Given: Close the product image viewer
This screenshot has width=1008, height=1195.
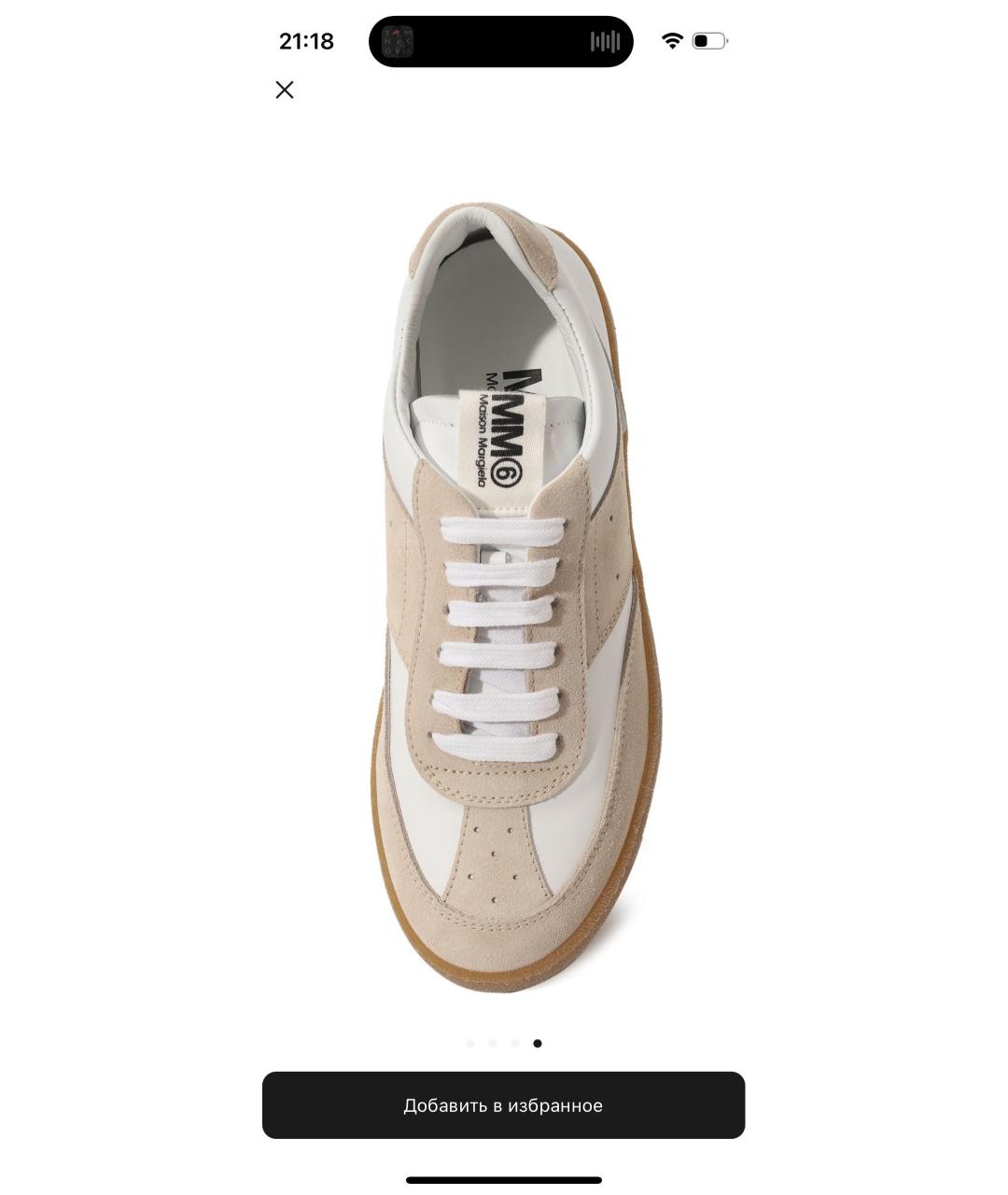Looking at the screenshot, I should [285, 90].
